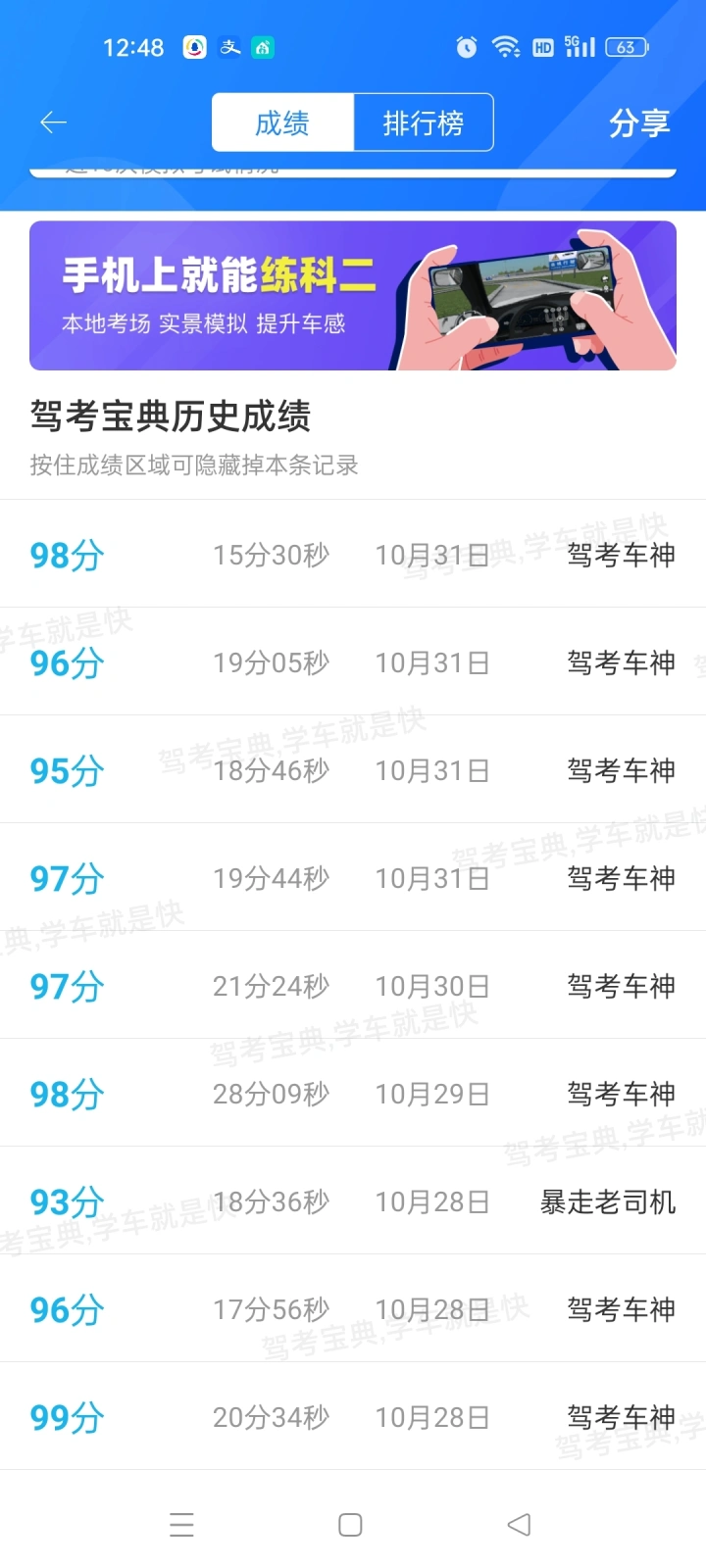Tap the 分享 share button

pos(639,122)
